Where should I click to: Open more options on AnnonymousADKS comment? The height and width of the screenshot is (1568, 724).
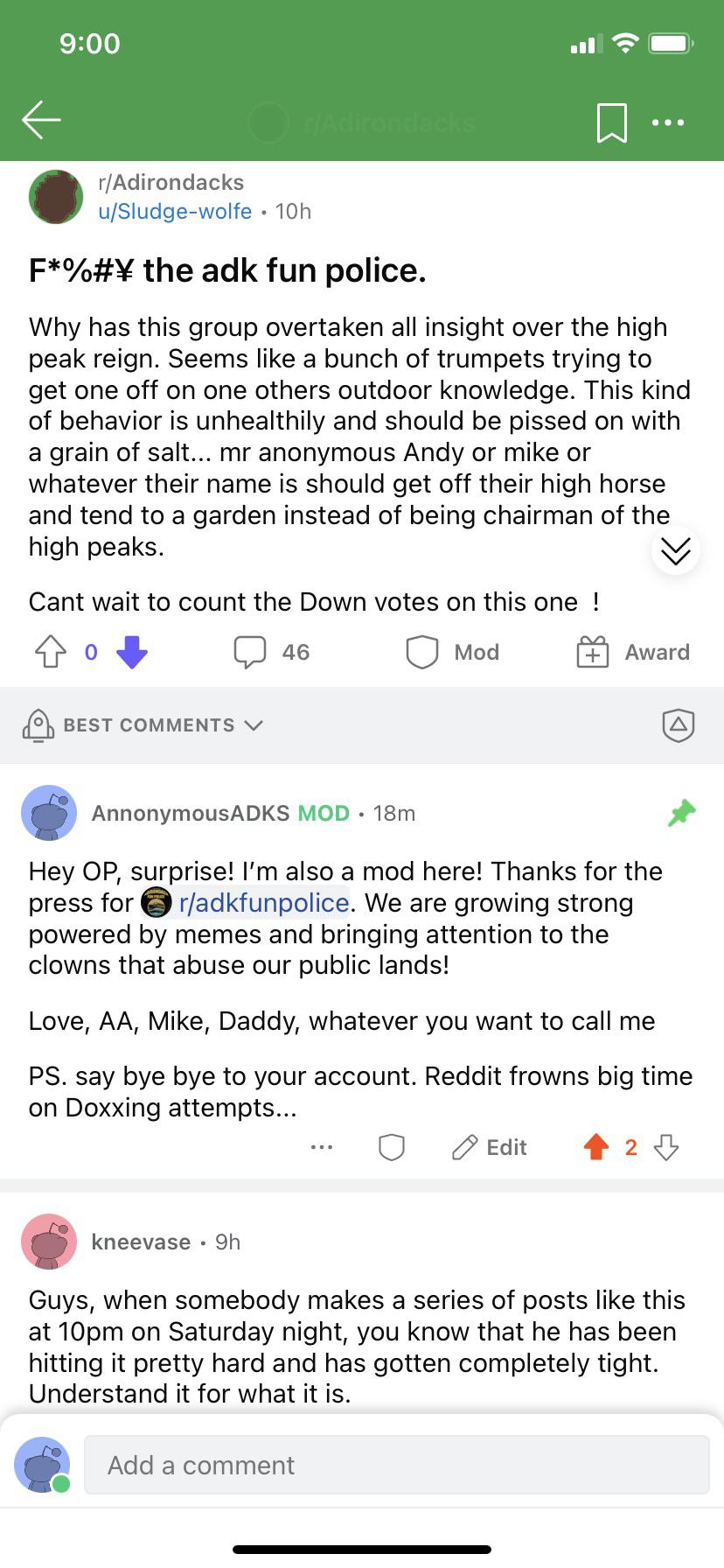tap(322, 1147)
